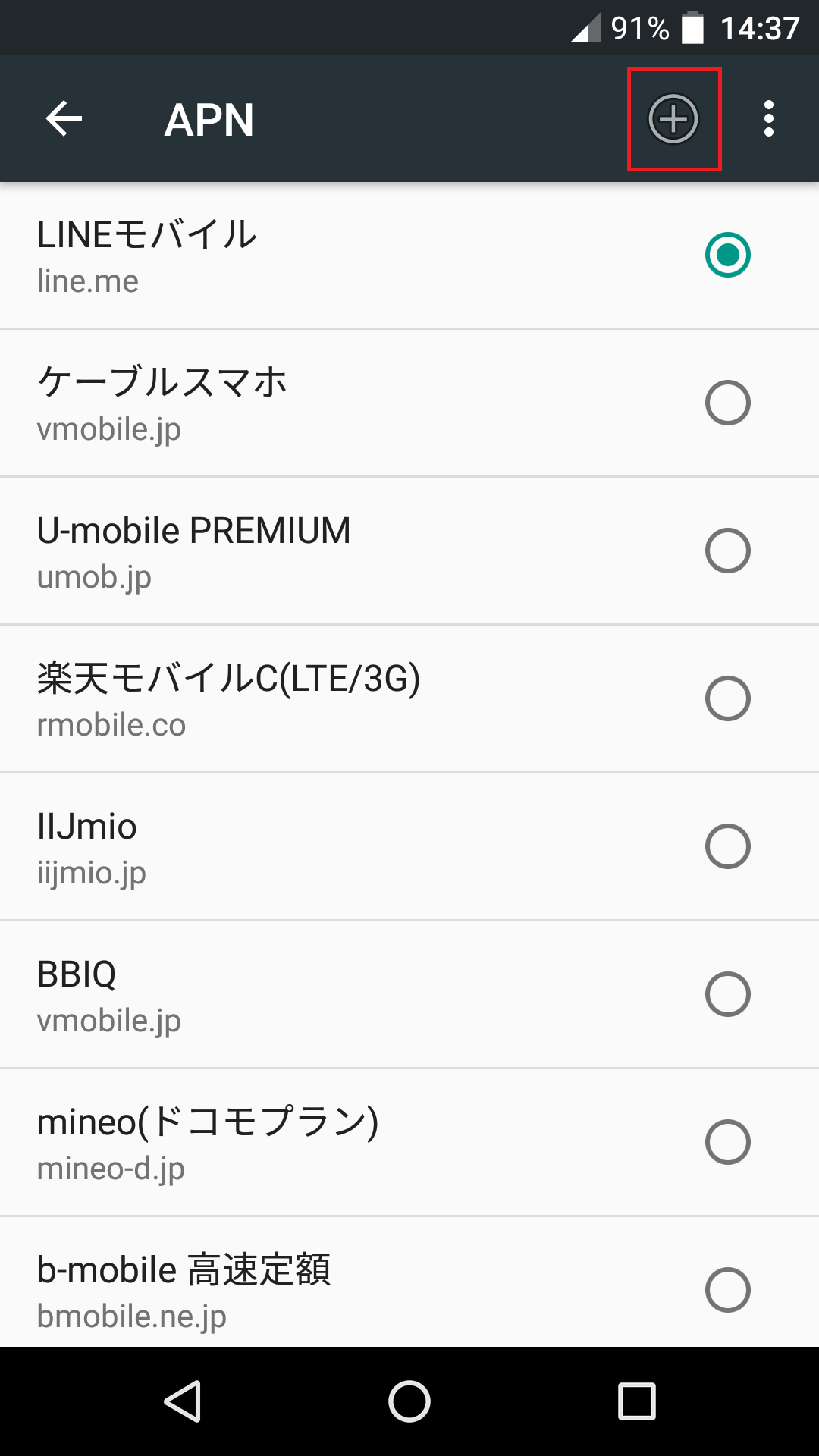
Task: Open the three-dot overflow menu
Action: [769, 118]
